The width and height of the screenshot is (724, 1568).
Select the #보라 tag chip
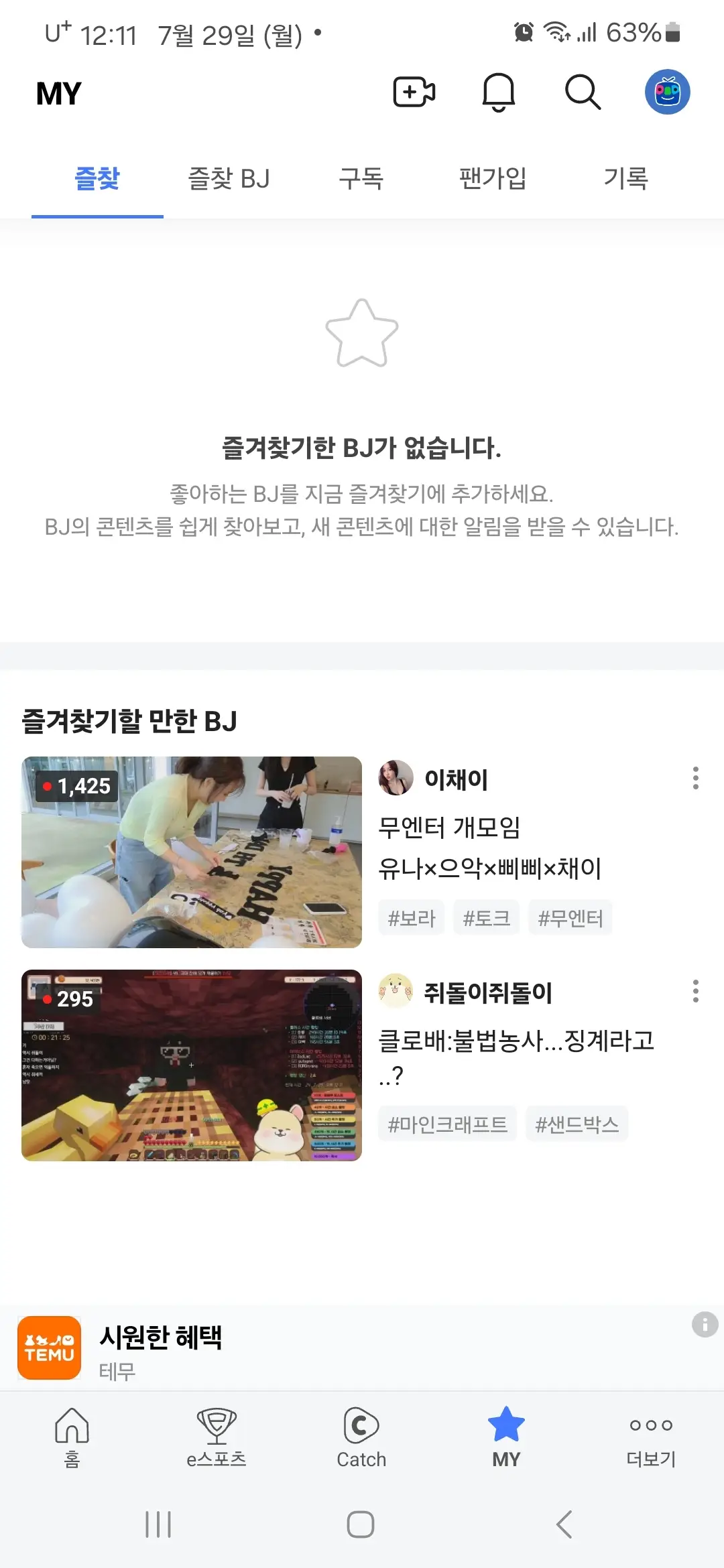click(x=412, y=917)
